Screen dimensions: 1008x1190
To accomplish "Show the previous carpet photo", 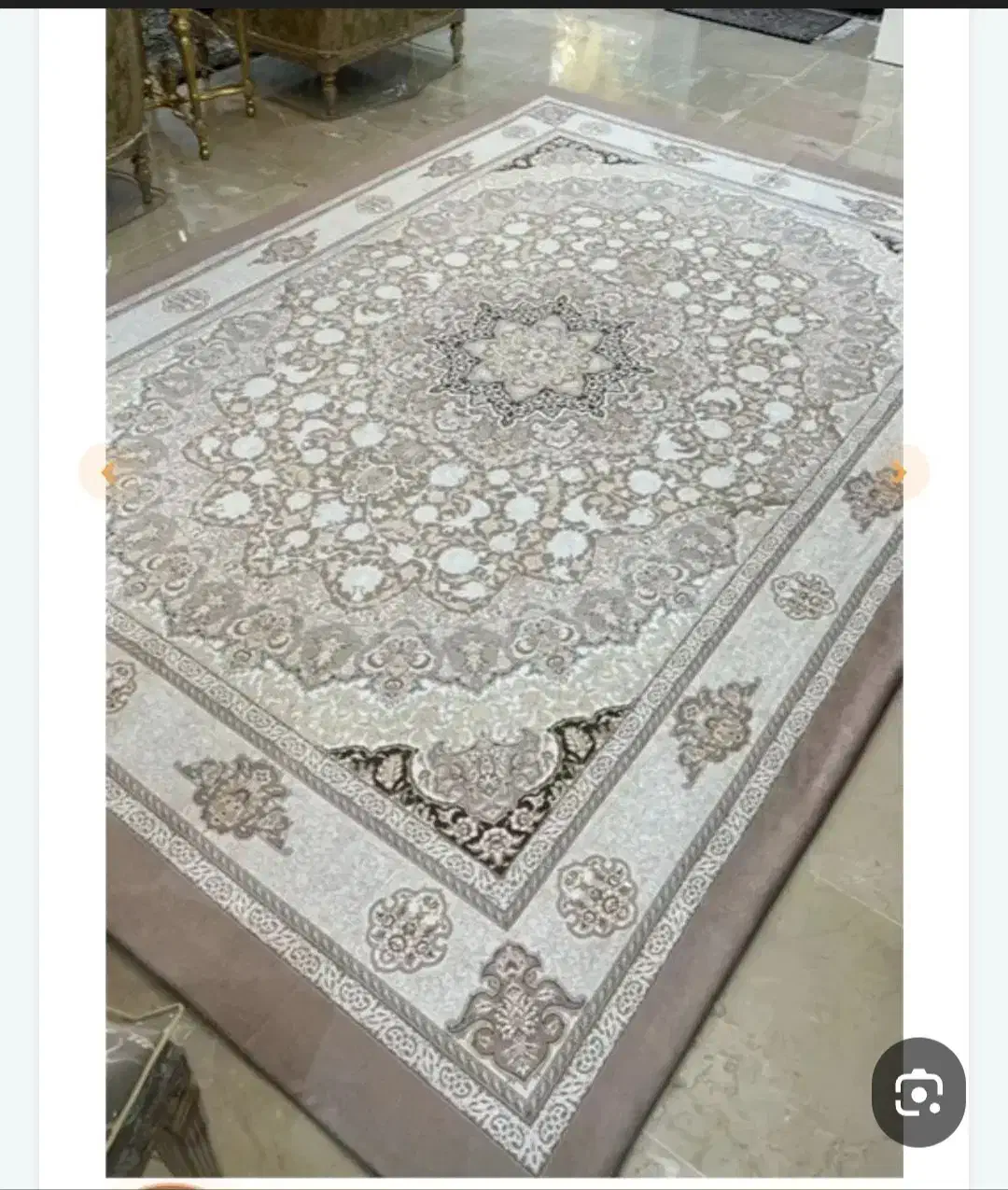I will 107,472.
